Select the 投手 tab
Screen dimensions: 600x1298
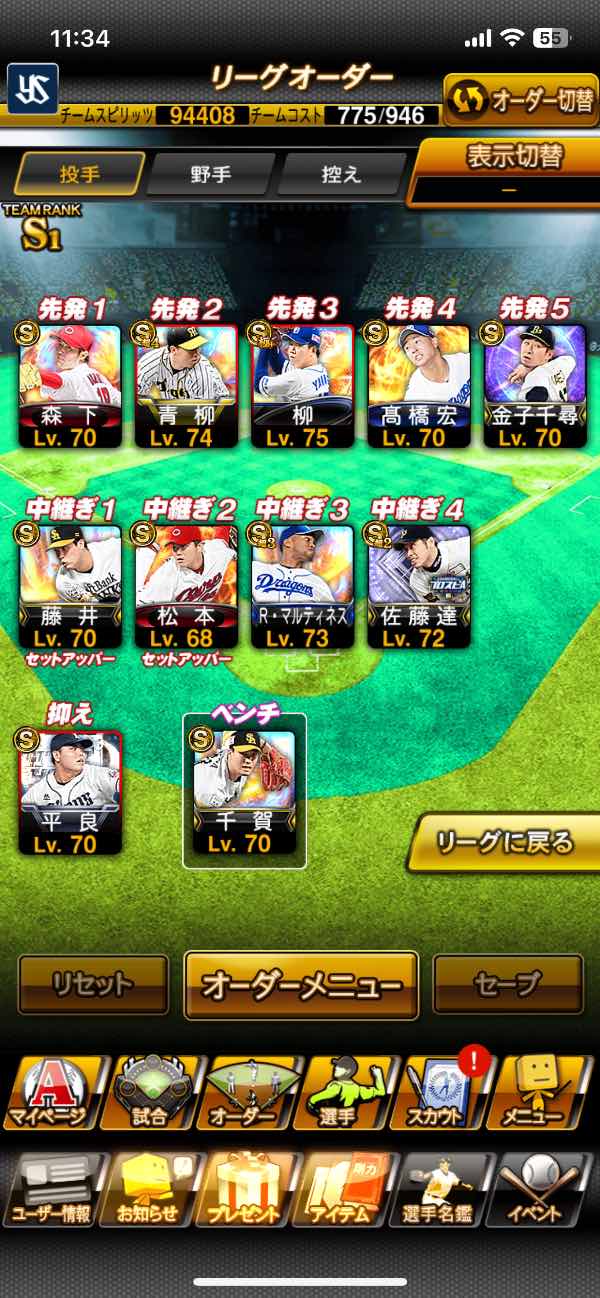tap(80, 174)
